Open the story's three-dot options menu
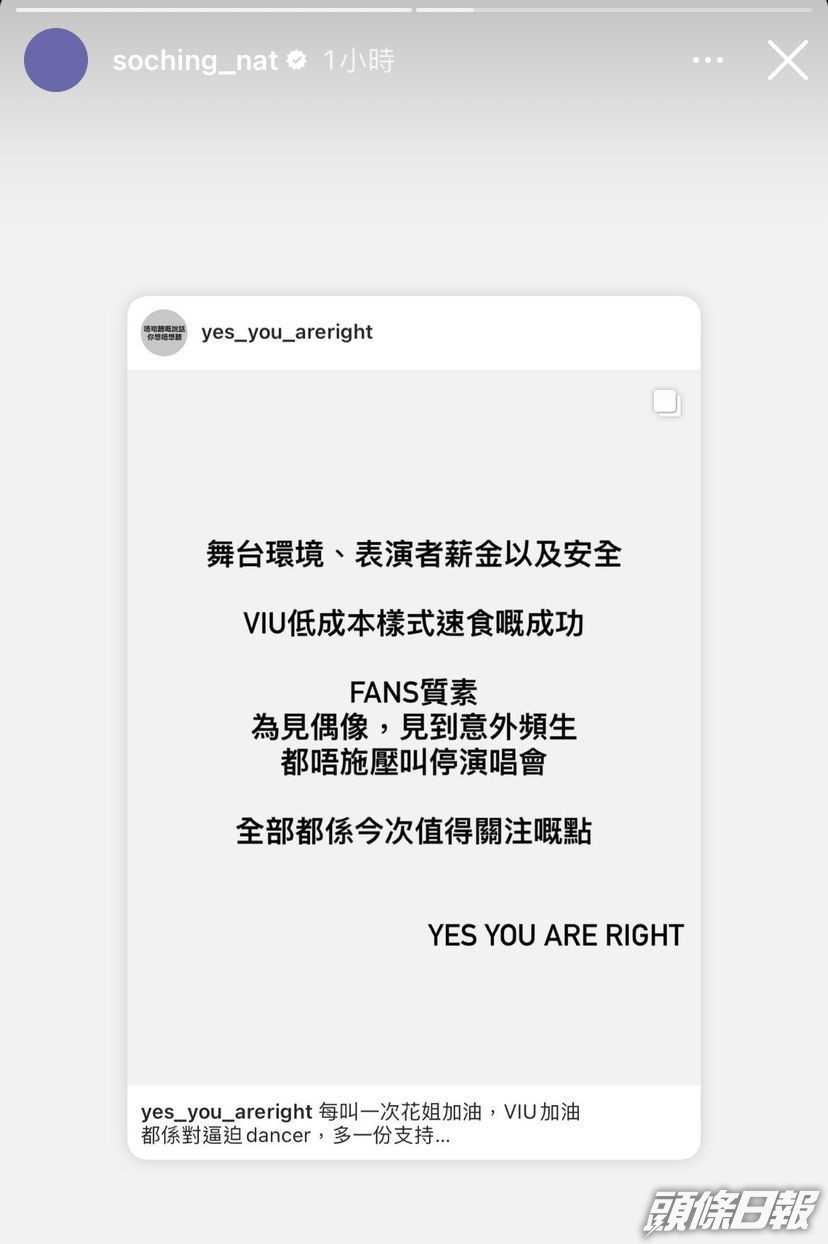The width and height of the screenshot is (828, 1244). (708, 61)
